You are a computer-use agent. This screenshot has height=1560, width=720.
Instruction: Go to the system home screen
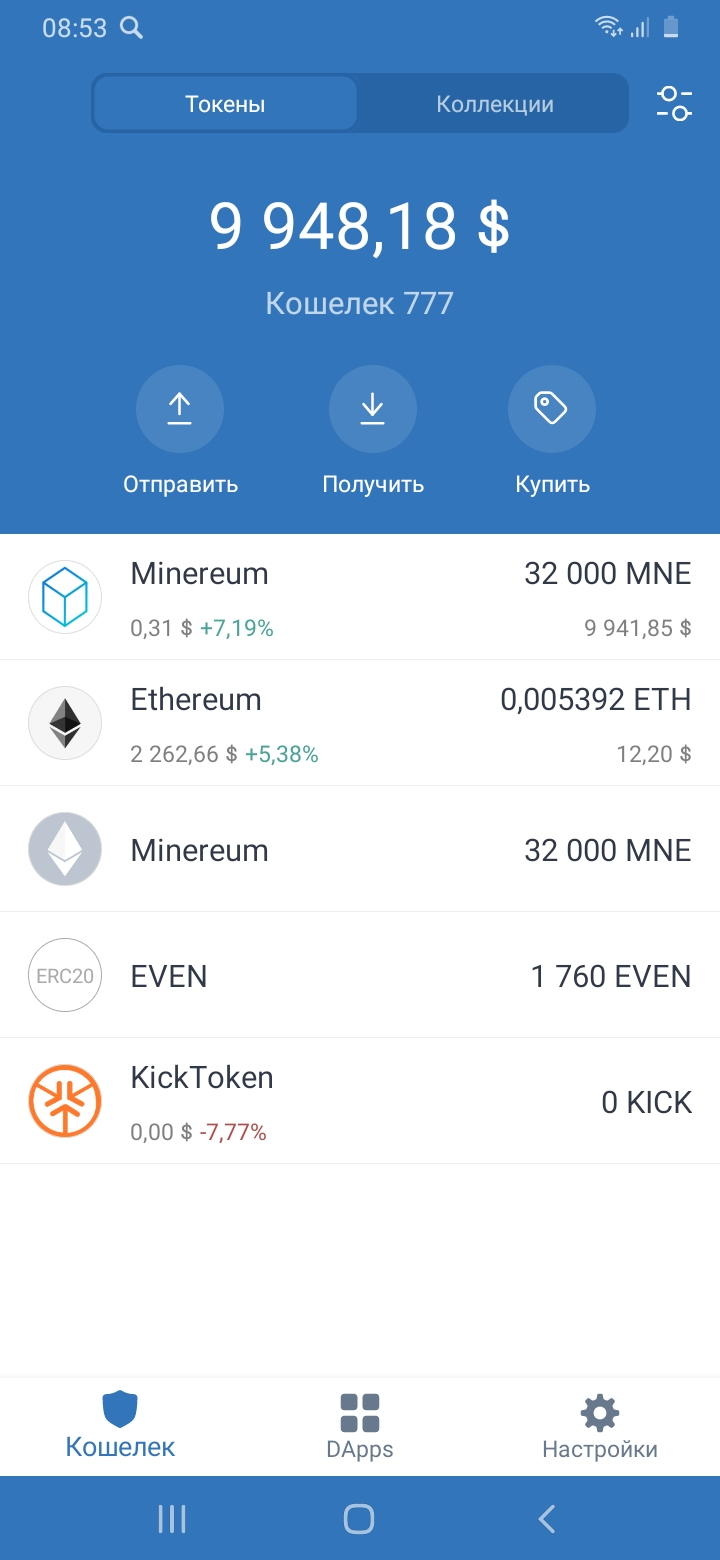(359, 1519)
